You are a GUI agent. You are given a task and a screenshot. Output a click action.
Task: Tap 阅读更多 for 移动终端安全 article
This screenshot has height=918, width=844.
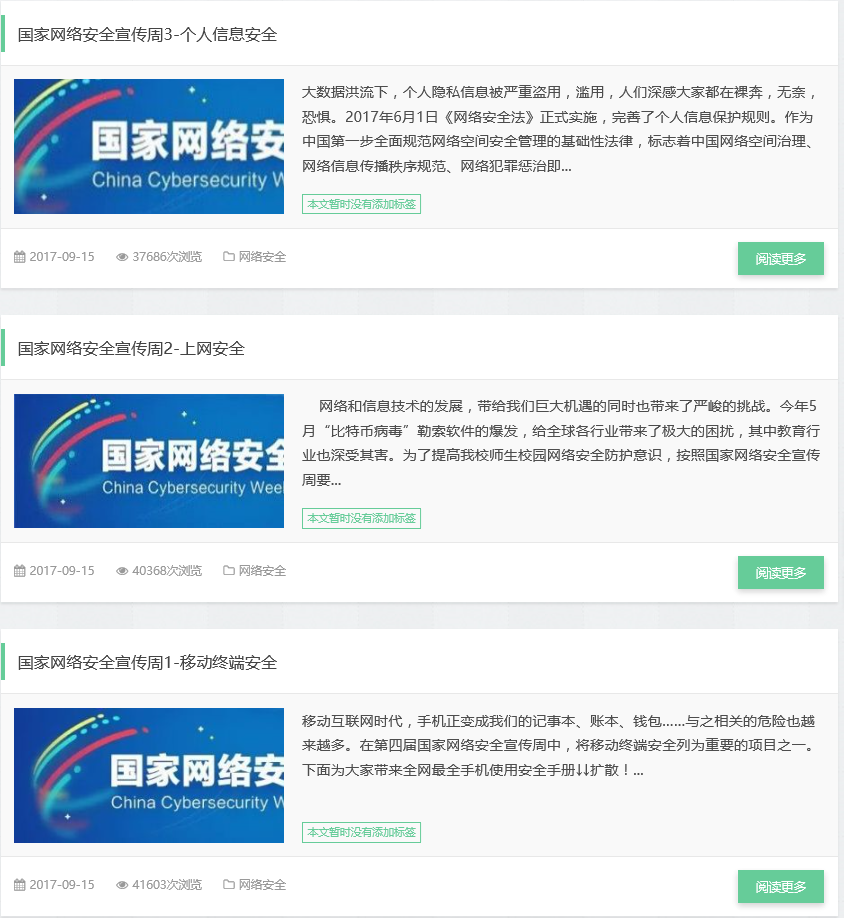tap(780, 886)
